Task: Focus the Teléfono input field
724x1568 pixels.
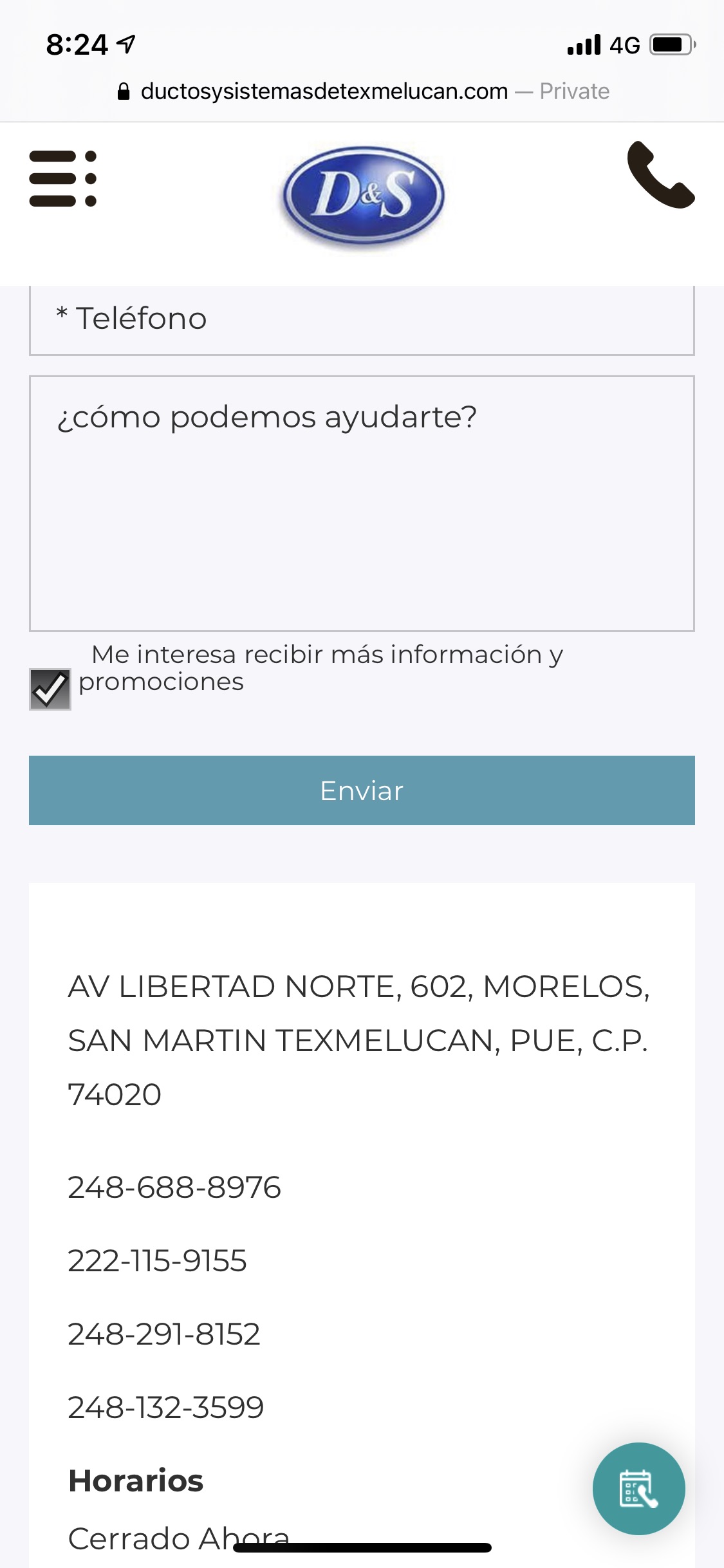Action: (x=362, y=320)
